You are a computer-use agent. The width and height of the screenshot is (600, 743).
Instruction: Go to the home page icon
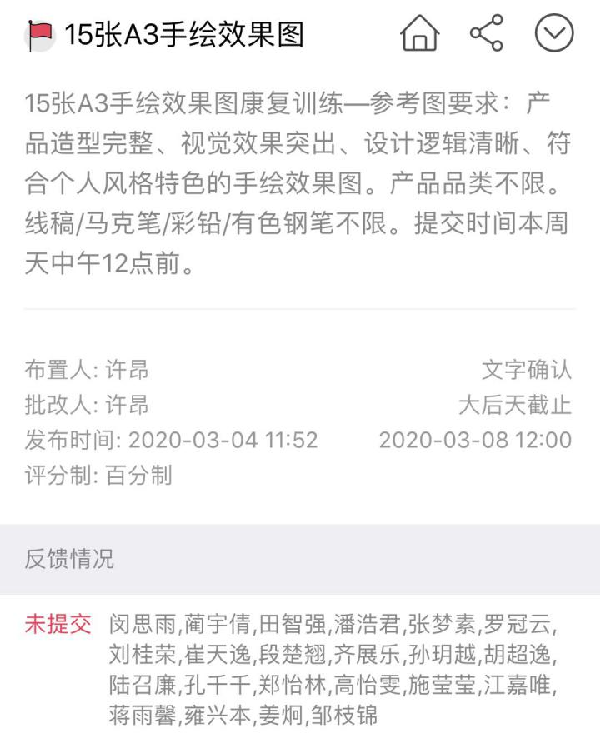coord(420,35)
